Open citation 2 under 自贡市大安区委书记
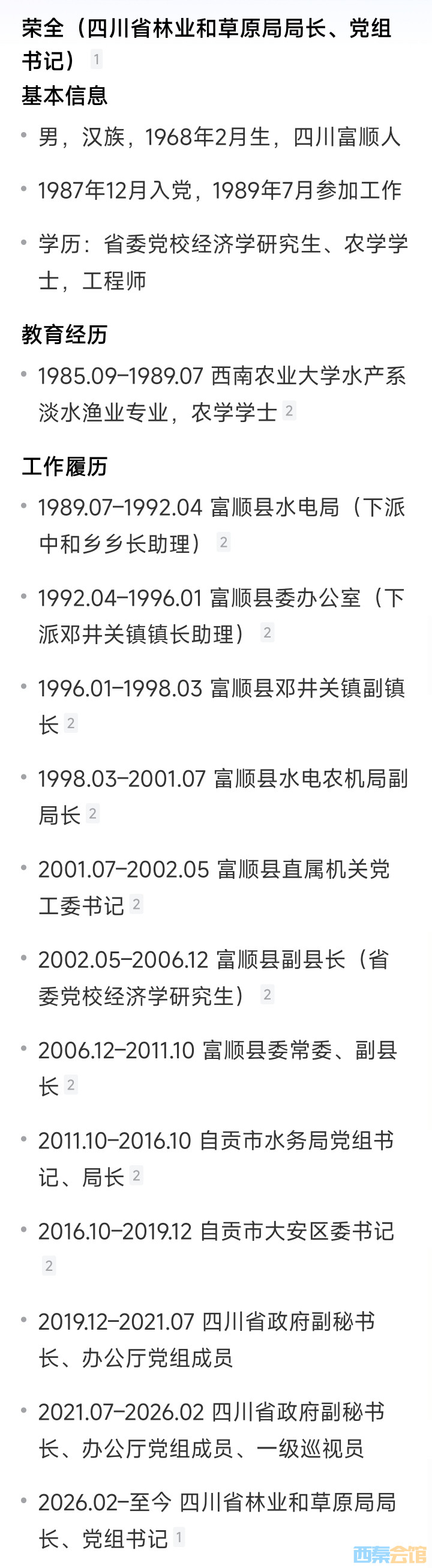This screenshot has width=432, height=1568. [x=49, y=1265]
